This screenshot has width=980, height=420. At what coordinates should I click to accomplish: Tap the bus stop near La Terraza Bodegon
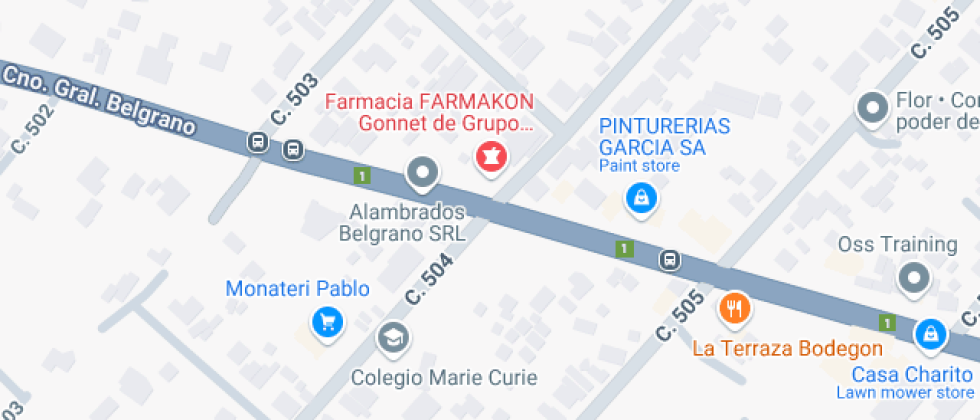669,260
